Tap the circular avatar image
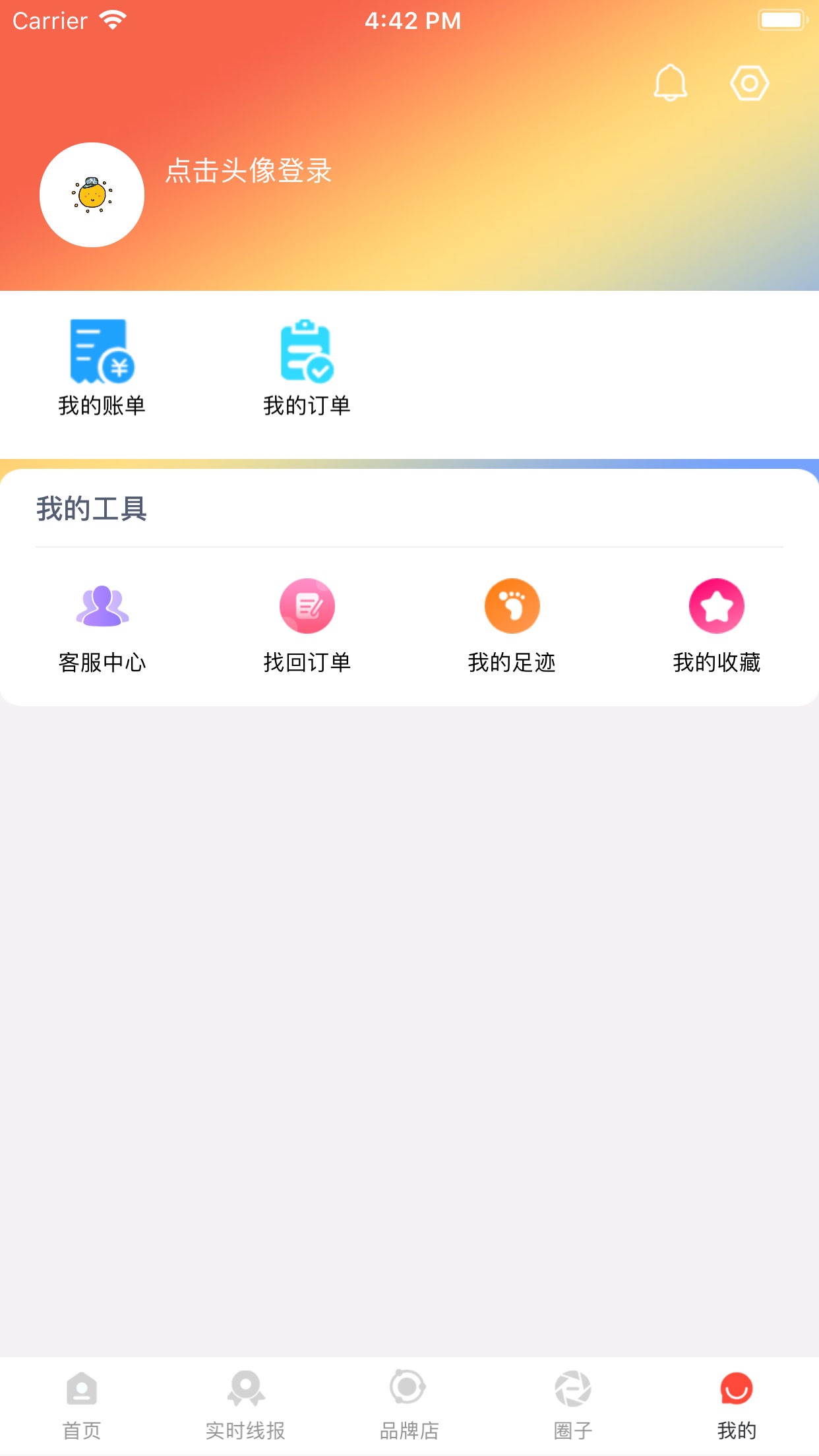The width and height of the screenshot is (819, 1456). tap(92, 193)
